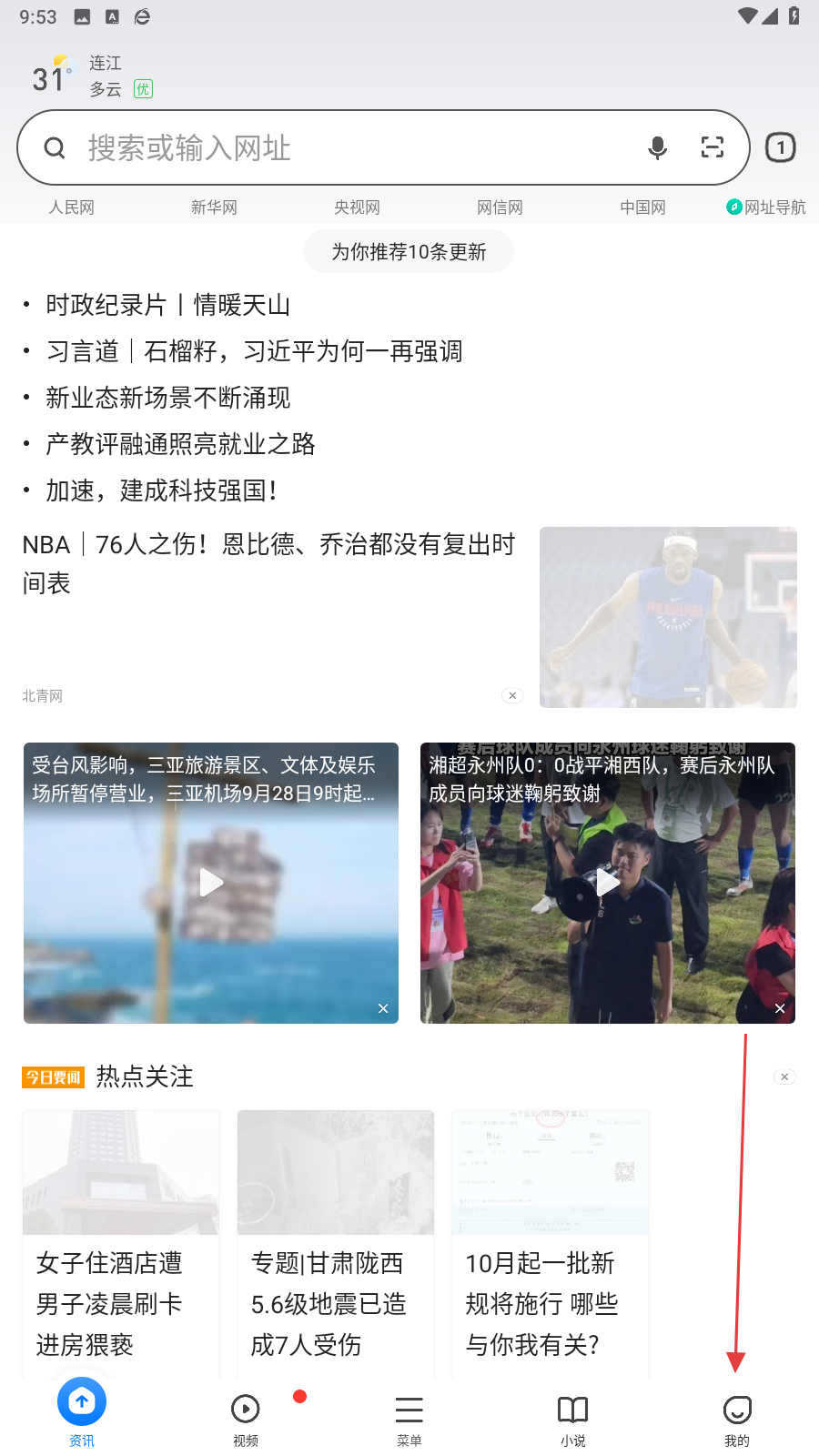
Task: Switch to the 视频 tab
Action: (x=246, y=1419)
